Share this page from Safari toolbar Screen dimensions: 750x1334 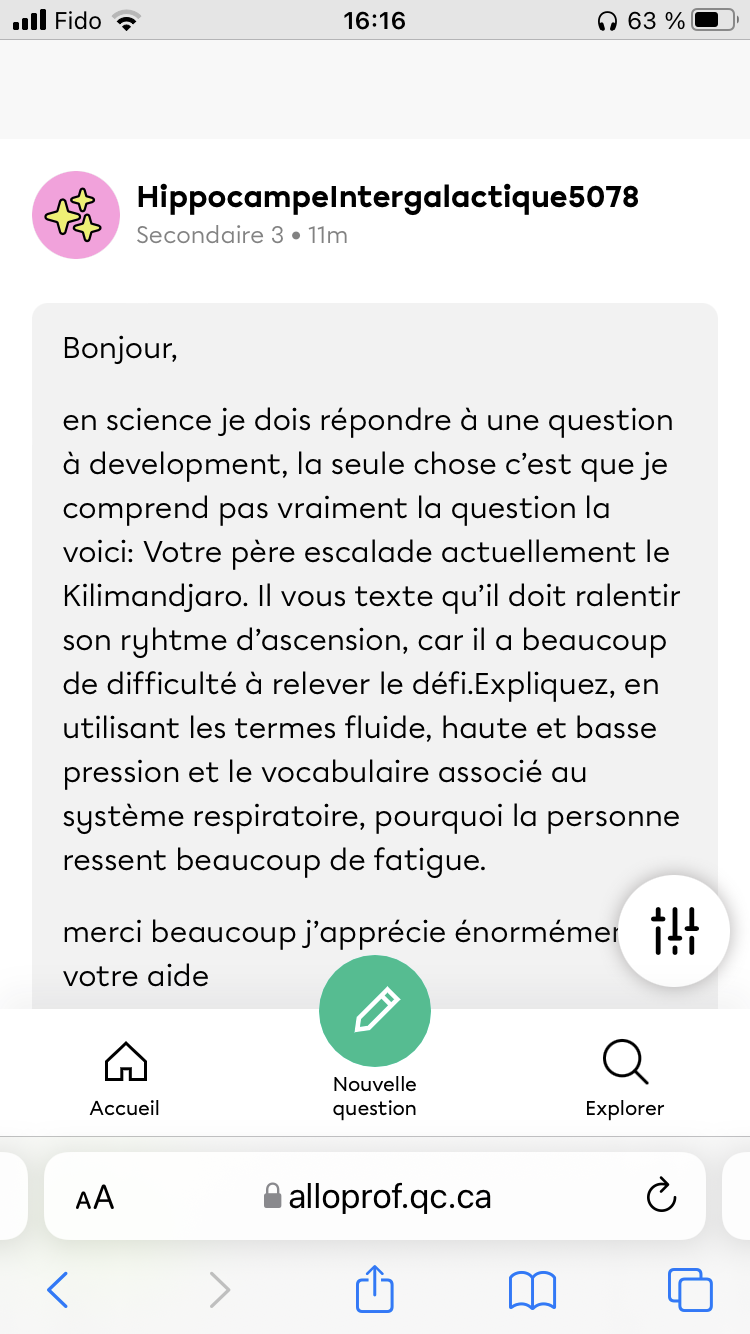[375, 1289]
